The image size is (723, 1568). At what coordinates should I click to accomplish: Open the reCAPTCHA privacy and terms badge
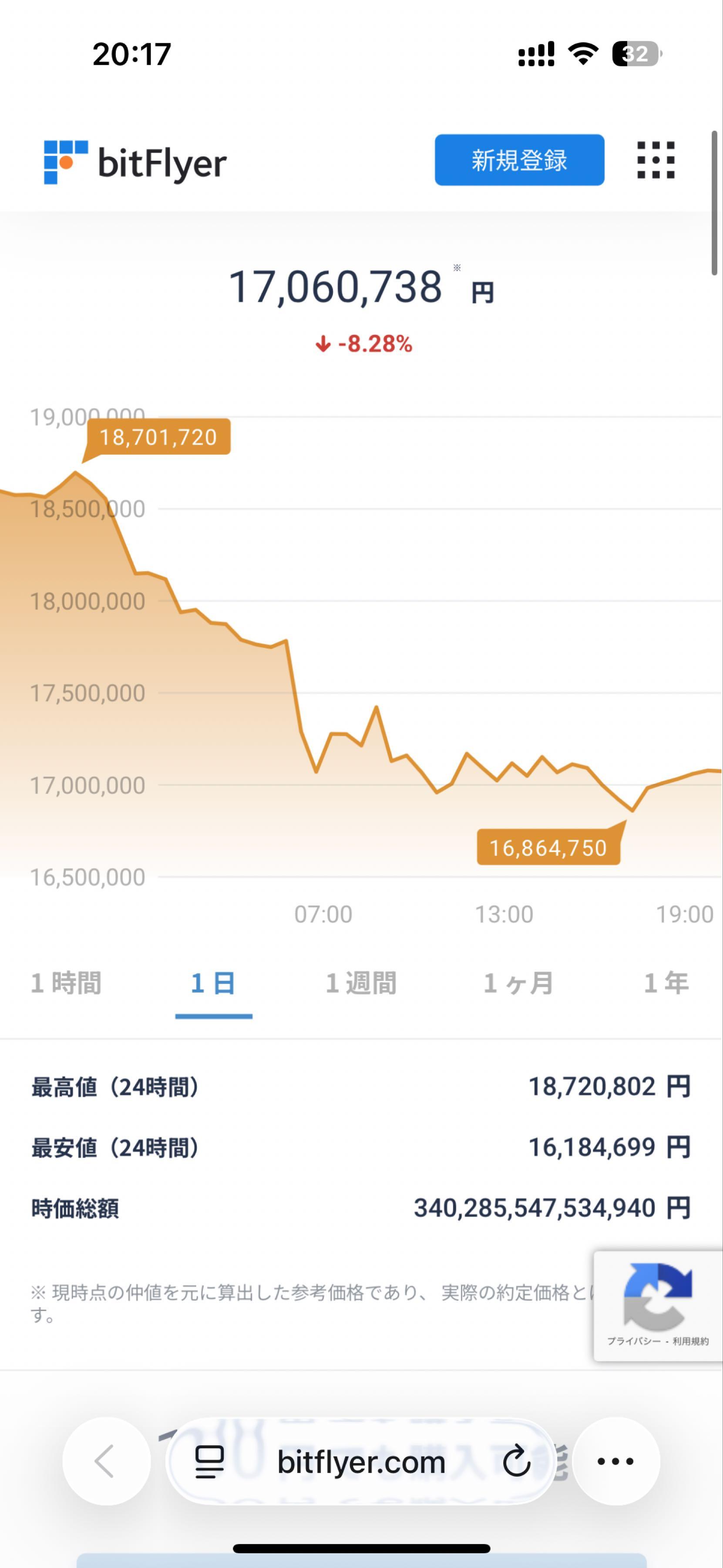[x=658, y=1306]
